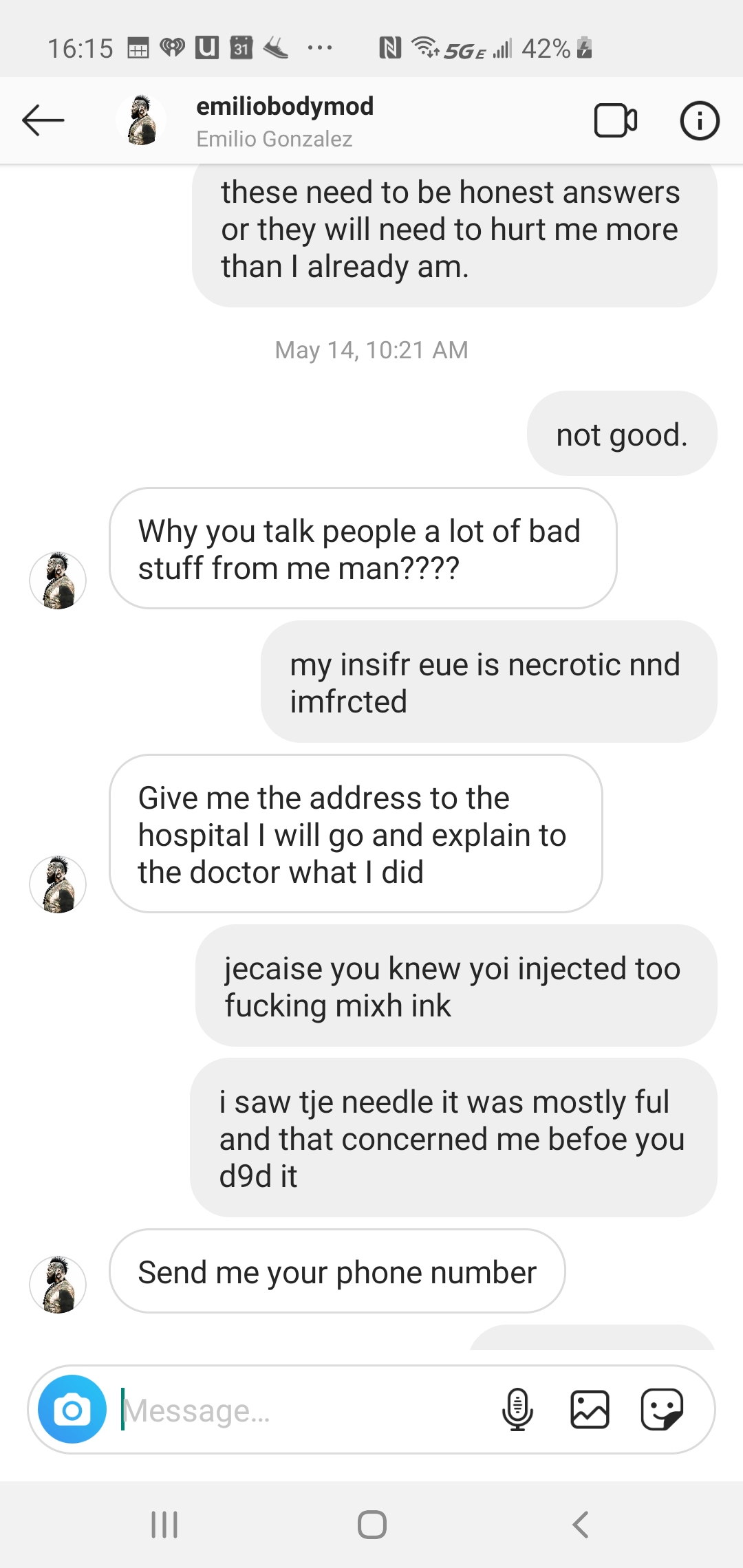The width and height of the screenshot is (743, 1568).
Task: Tap the system home button
Action: click(371, 1525)
